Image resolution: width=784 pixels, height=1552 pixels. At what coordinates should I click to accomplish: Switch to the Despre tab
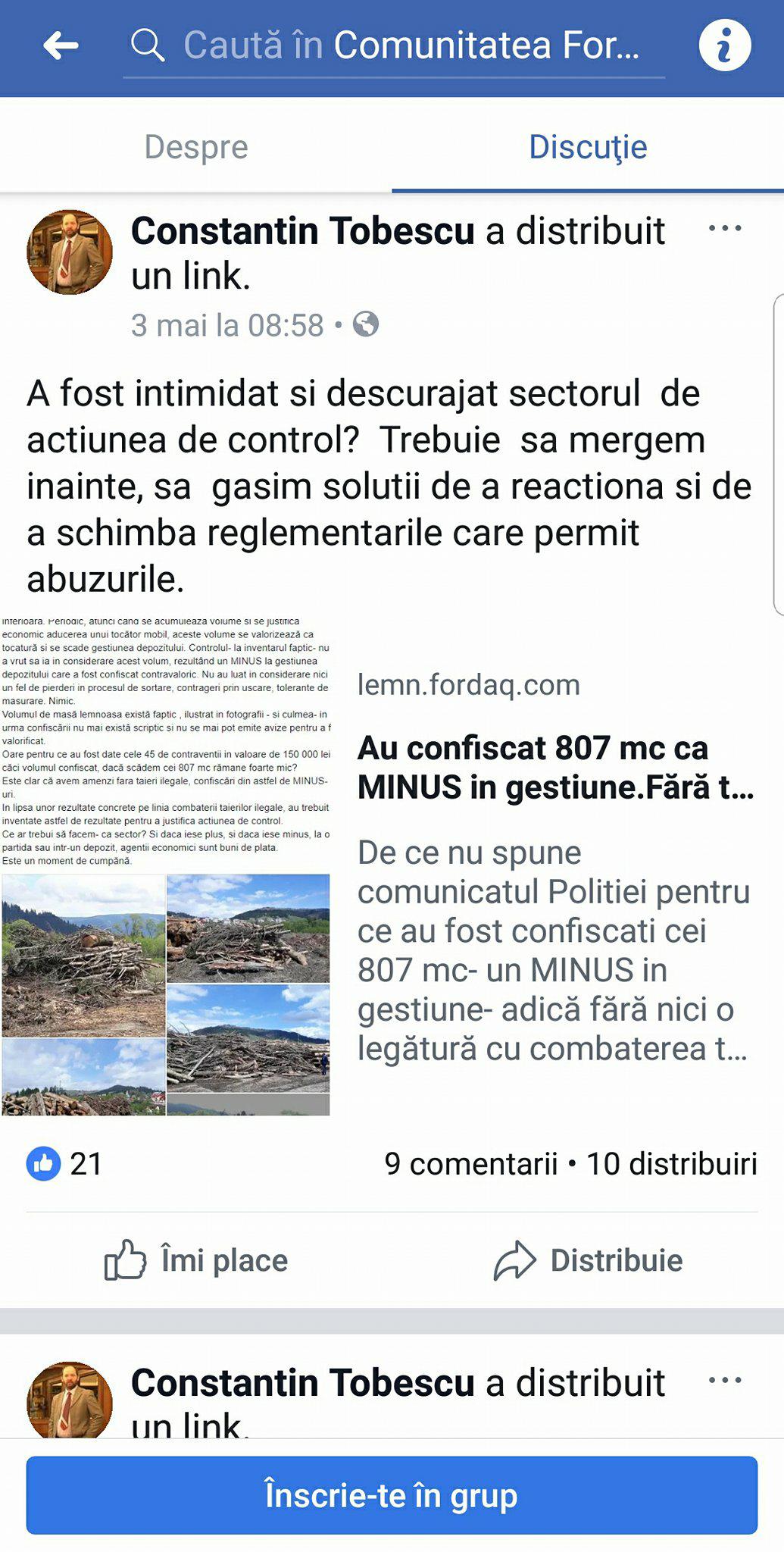pyautogui.click(x=196, y=147)
